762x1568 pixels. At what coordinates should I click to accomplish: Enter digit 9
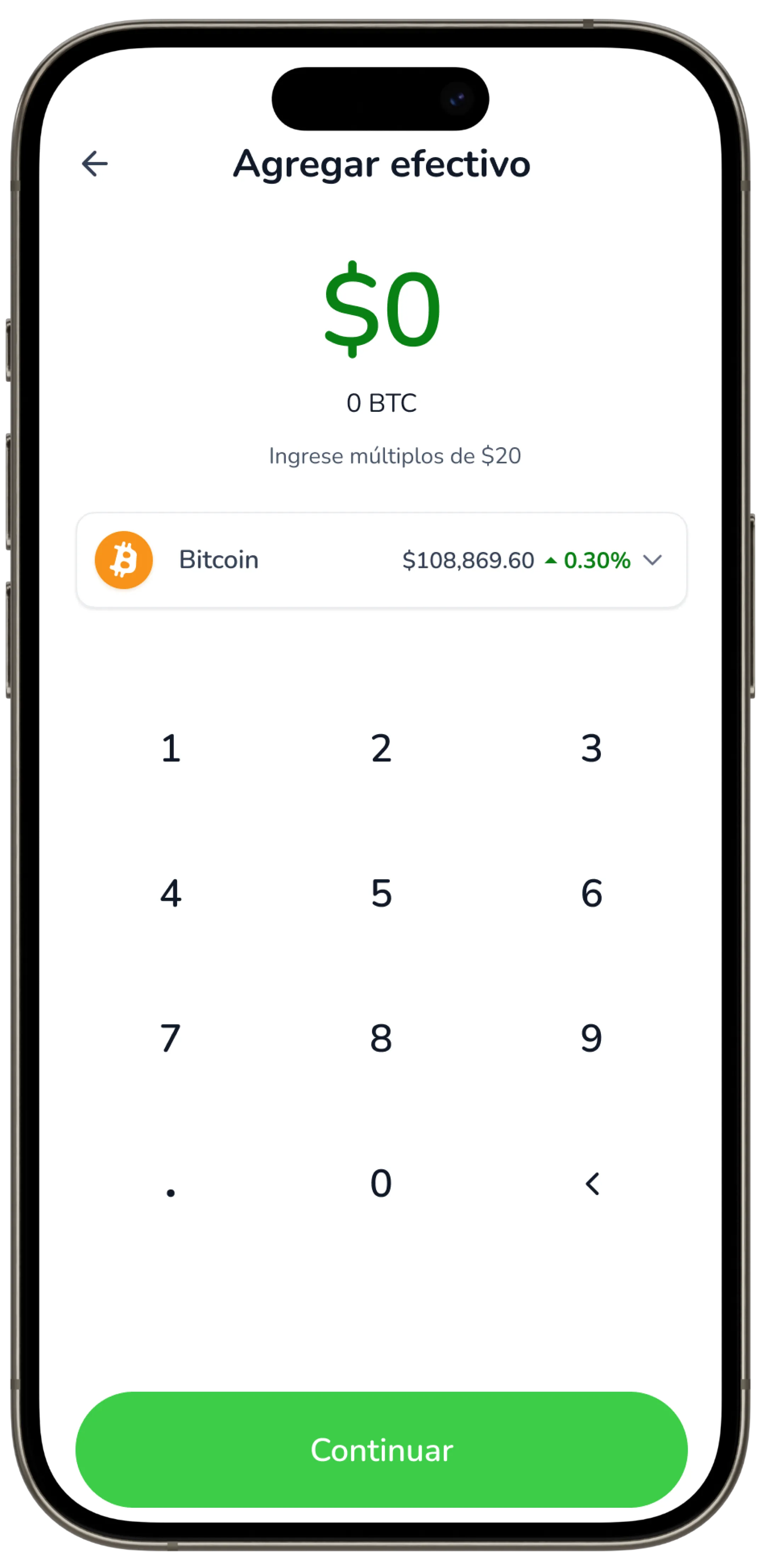pos(591,1038)
